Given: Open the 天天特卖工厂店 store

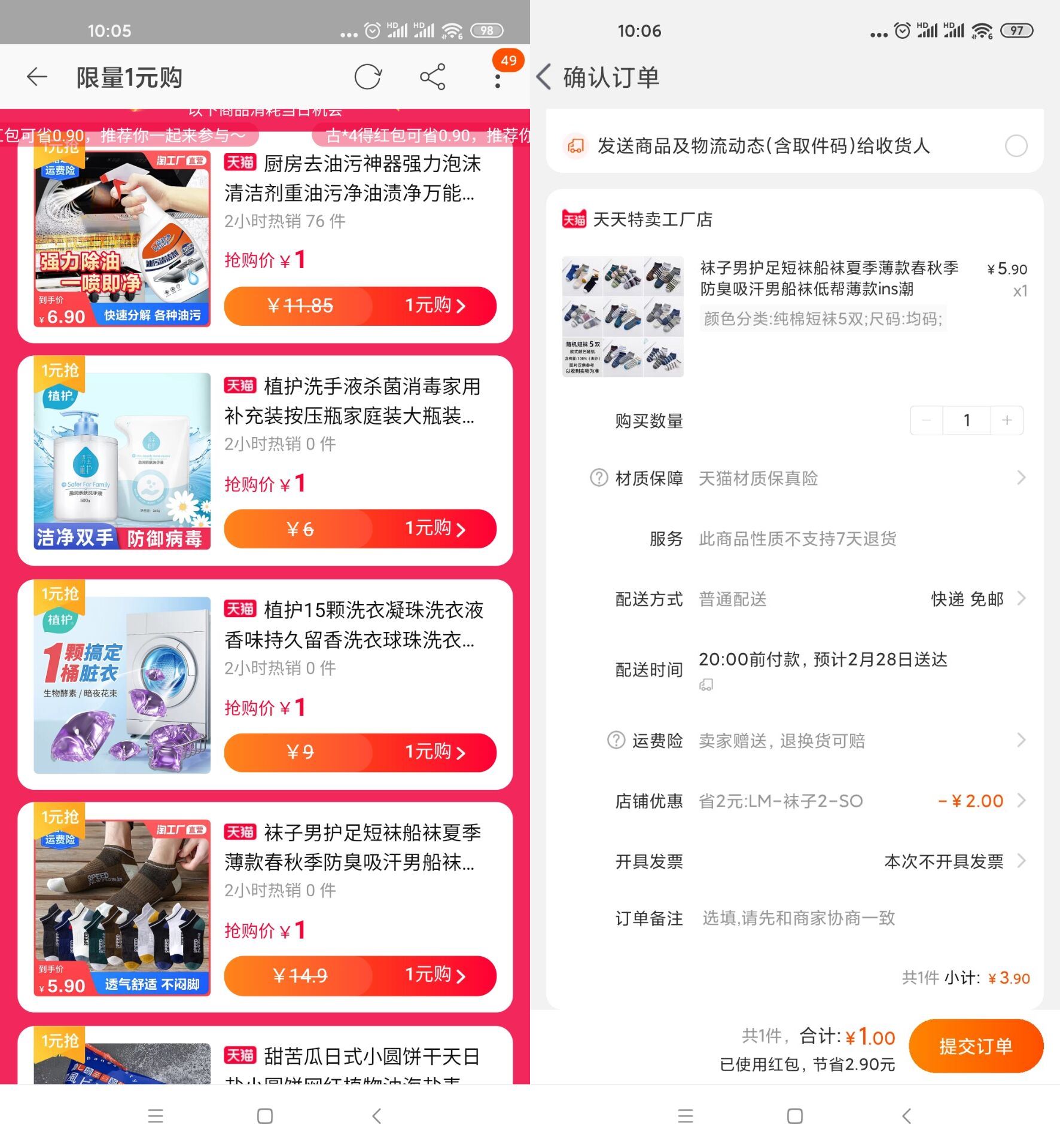Looking at the screenshot, I should (x=652, y=219).
